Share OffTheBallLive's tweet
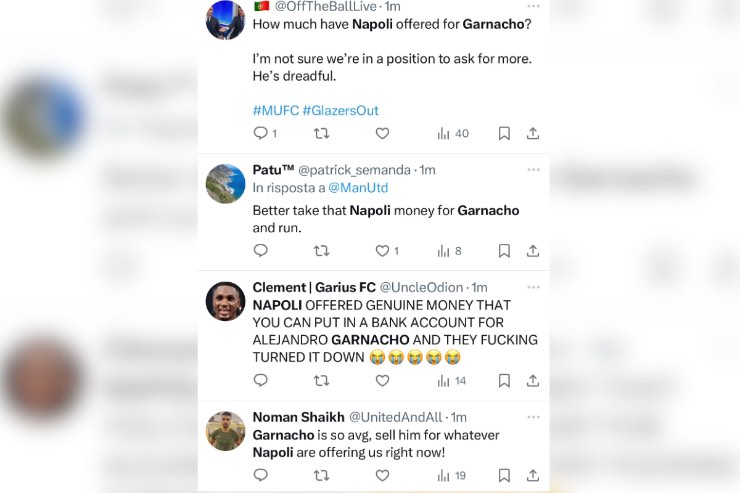Image resolution: width=740 pixels, height=493 pixels. [533, 133]
